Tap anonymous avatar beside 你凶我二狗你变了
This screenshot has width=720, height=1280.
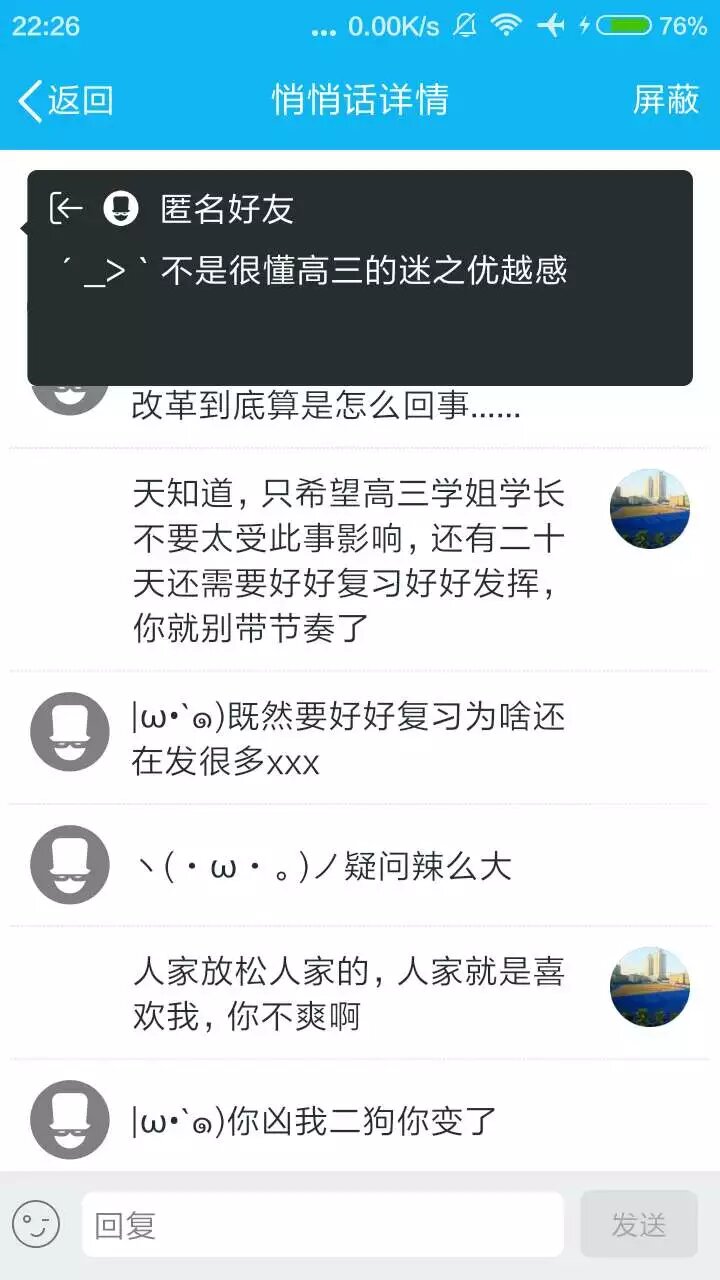70,1119
